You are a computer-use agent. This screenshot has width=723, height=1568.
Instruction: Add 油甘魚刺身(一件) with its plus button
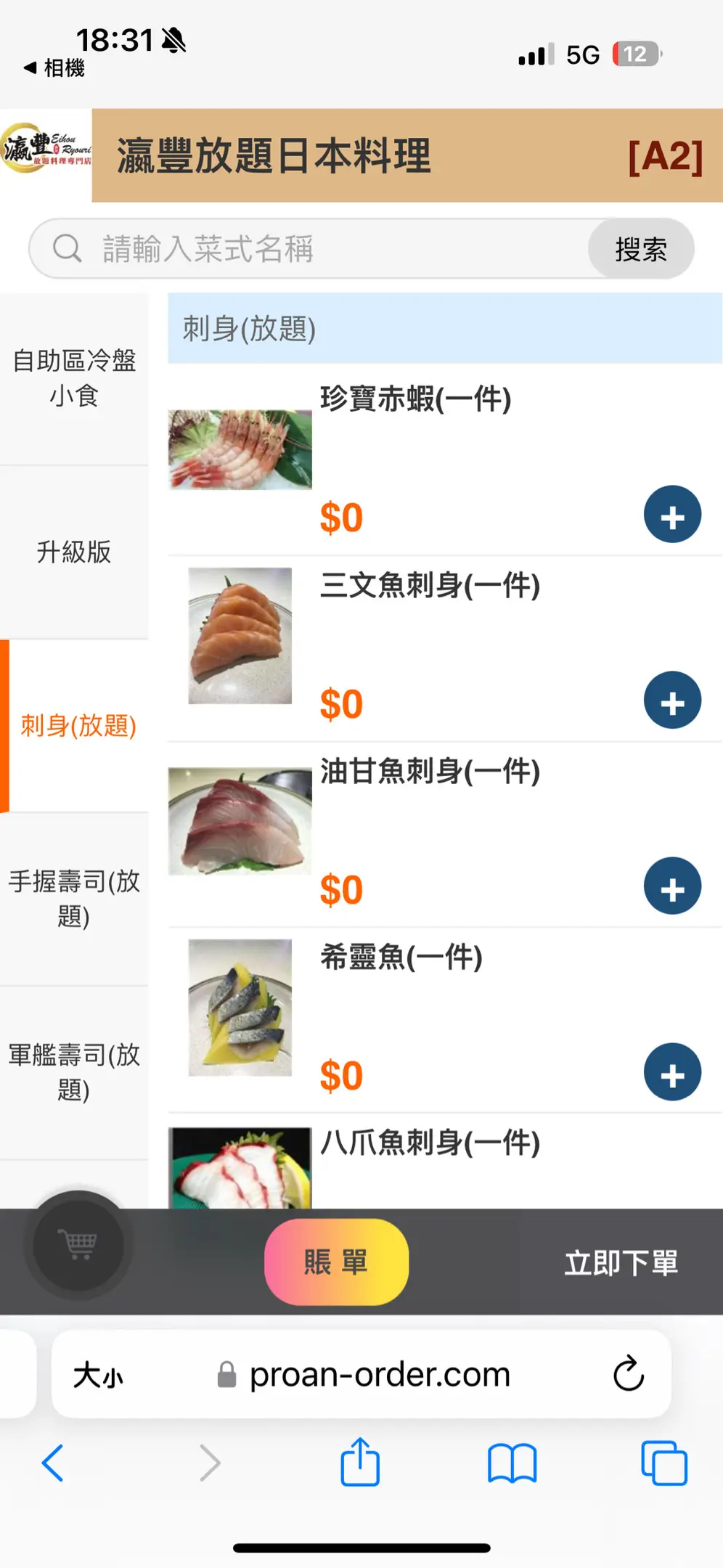pos(672,886)
